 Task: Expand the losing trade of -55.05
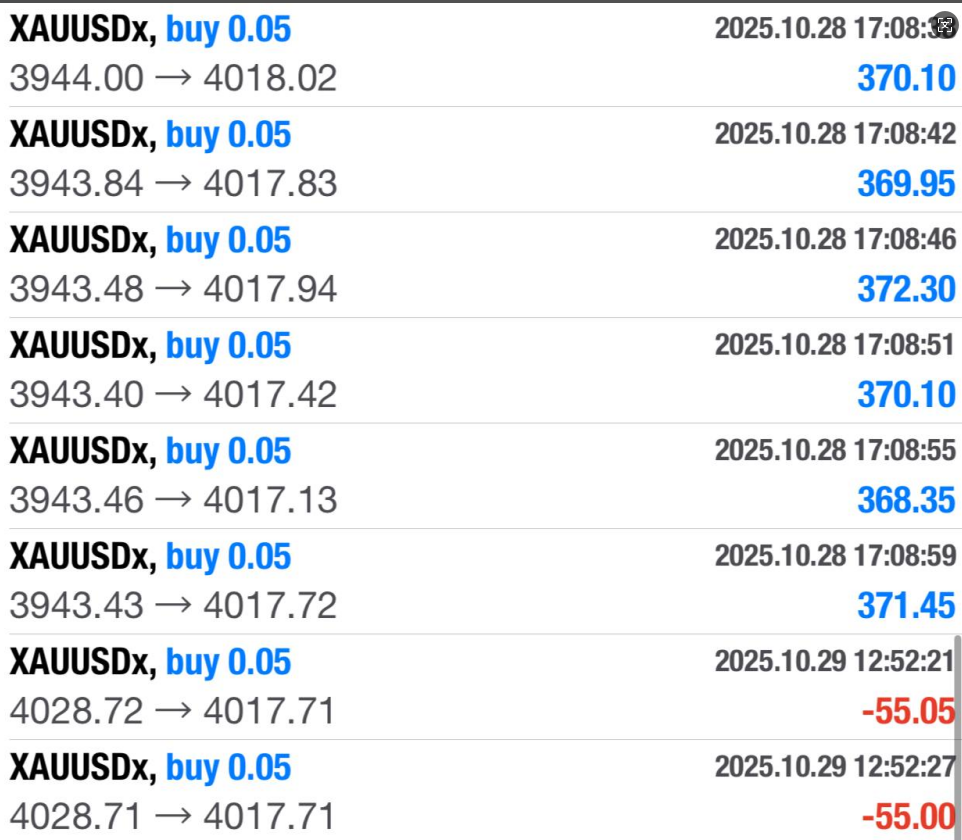pyautogui.click(x=480, y=687)
